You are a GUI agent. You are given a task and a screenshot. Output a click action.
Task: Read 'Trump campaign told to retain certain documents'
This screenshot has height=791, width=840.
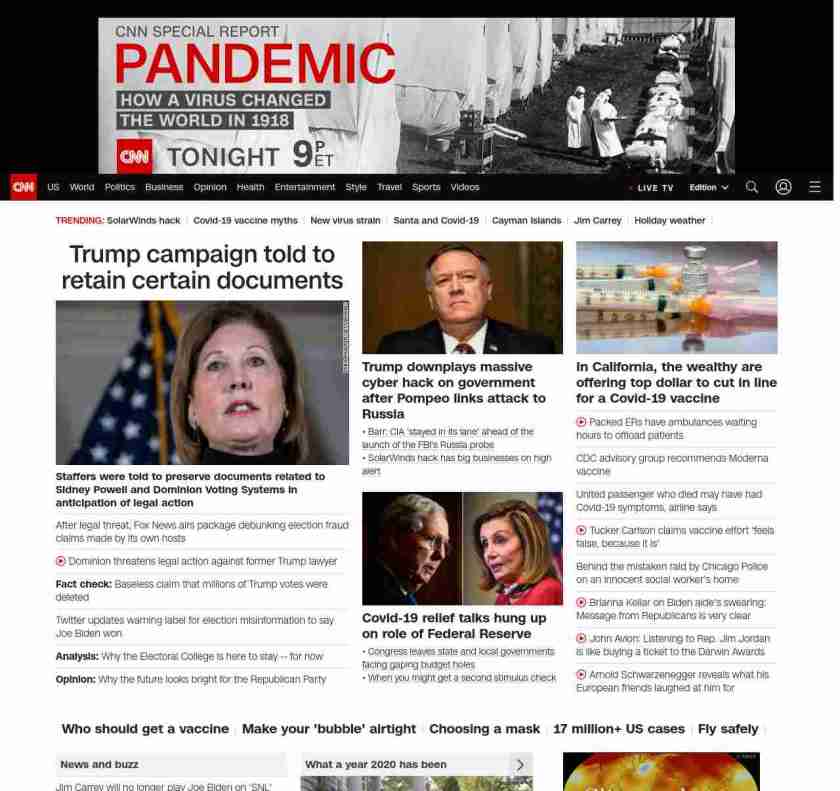(202, 267)
